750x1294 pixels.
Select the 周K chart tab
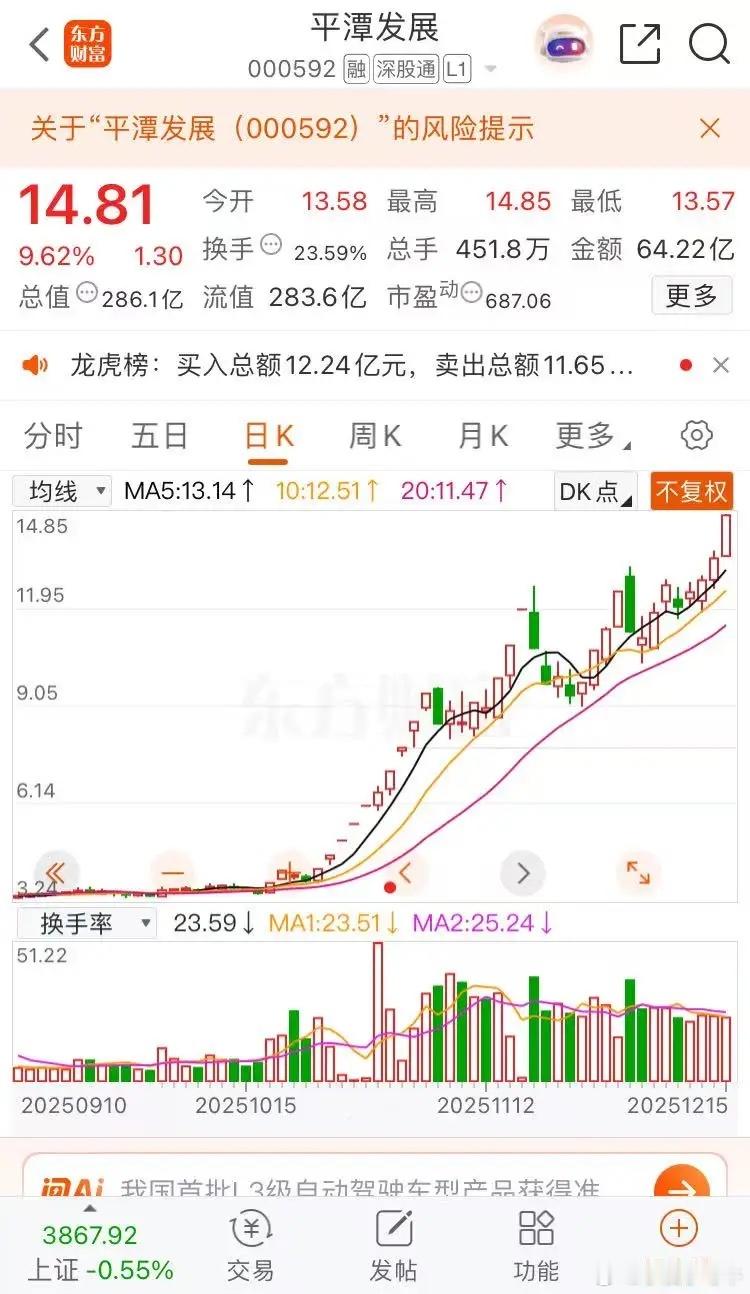(374, 436)
